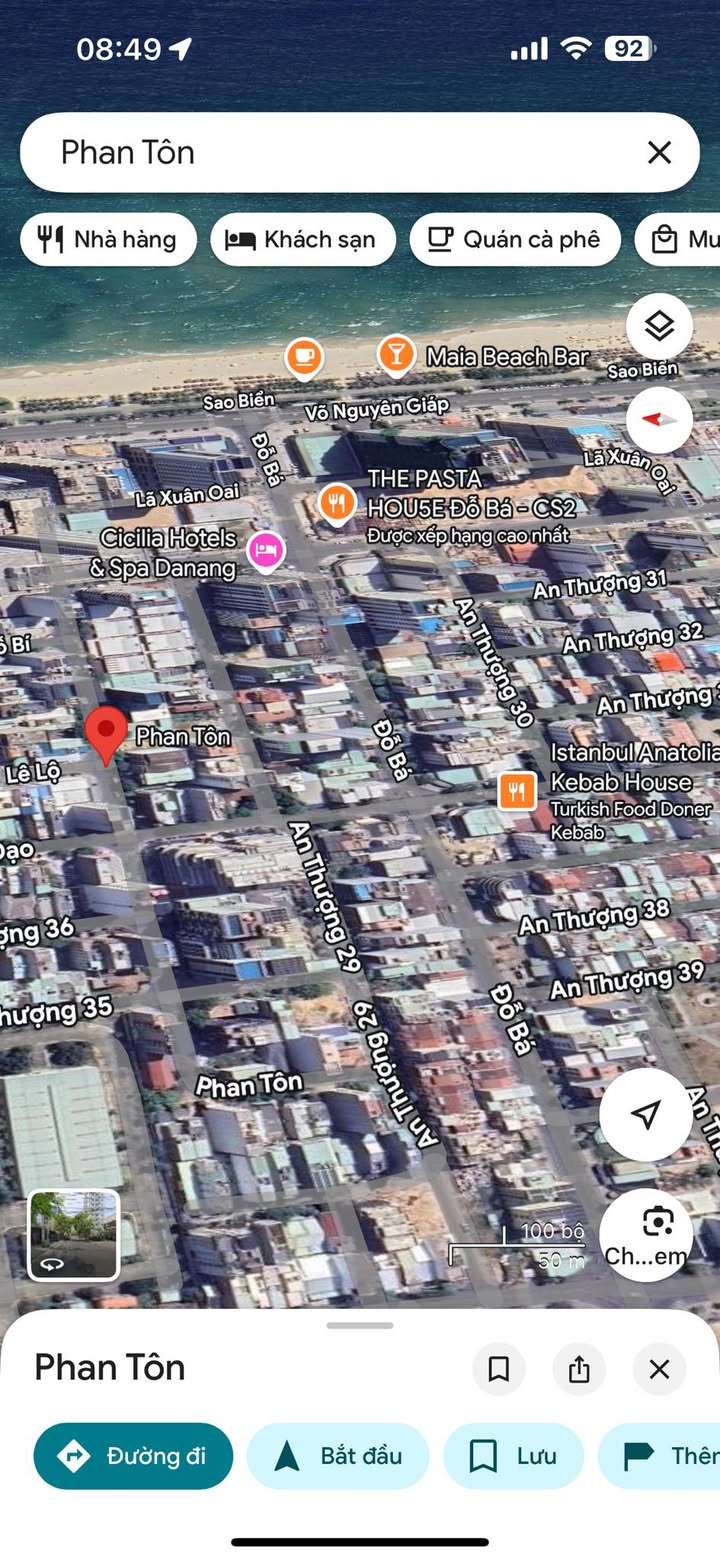Select the Khách sạn chip
Image resolution: width=720 pixels, height=1560 pixels.
[303, 239]
